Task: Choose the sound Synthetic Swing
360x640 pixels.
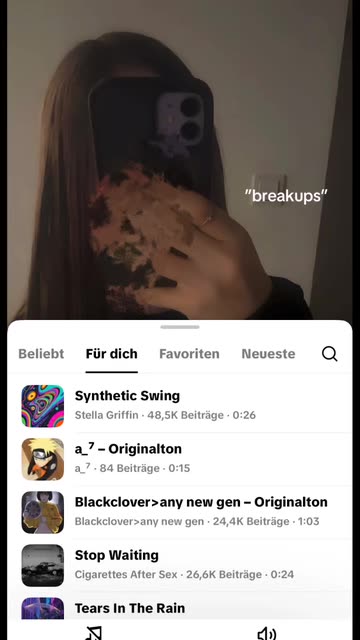Action: [180, 406]
